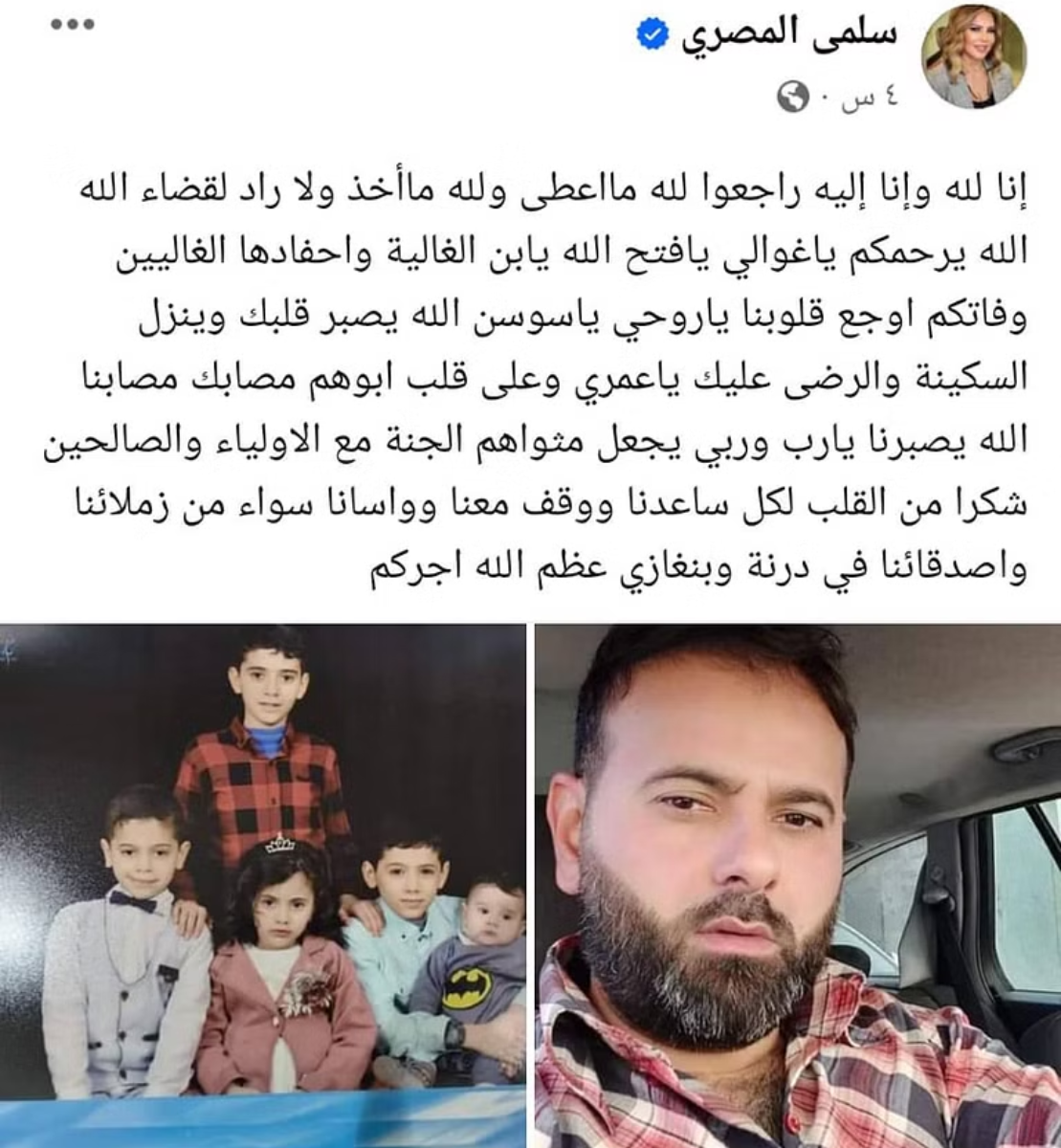
Task: Open the bearded man's selfie in car
Action: (797, 885)
